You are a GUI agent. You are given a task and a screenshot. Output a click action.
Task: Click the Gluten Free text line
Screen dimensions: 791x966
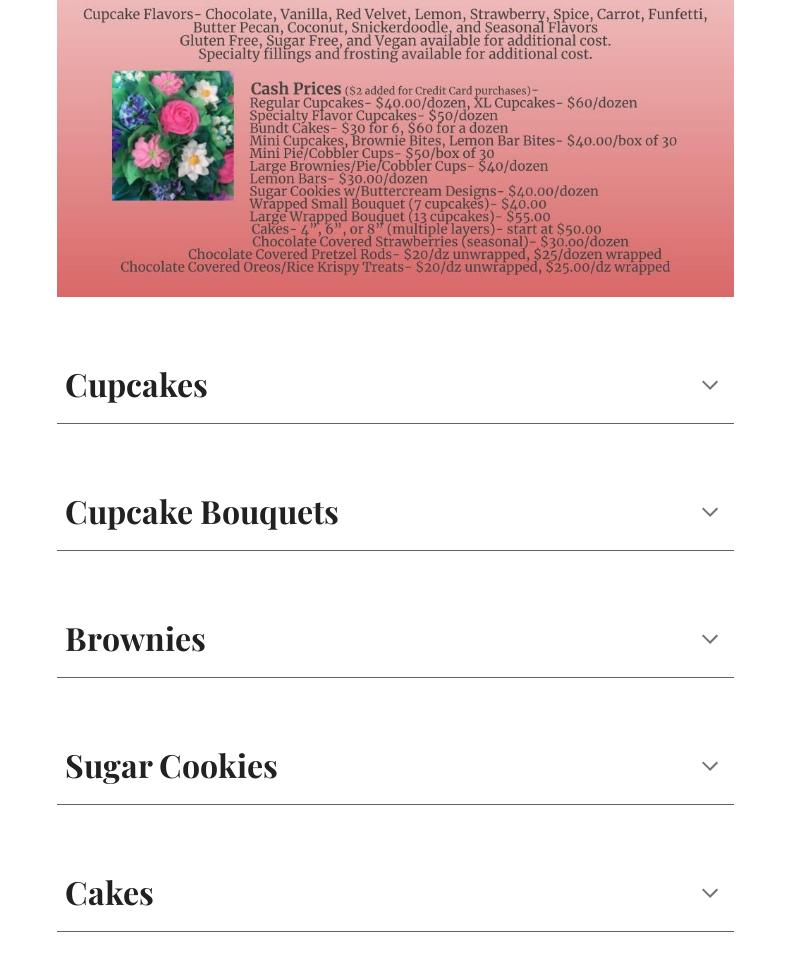coord(395,41)
